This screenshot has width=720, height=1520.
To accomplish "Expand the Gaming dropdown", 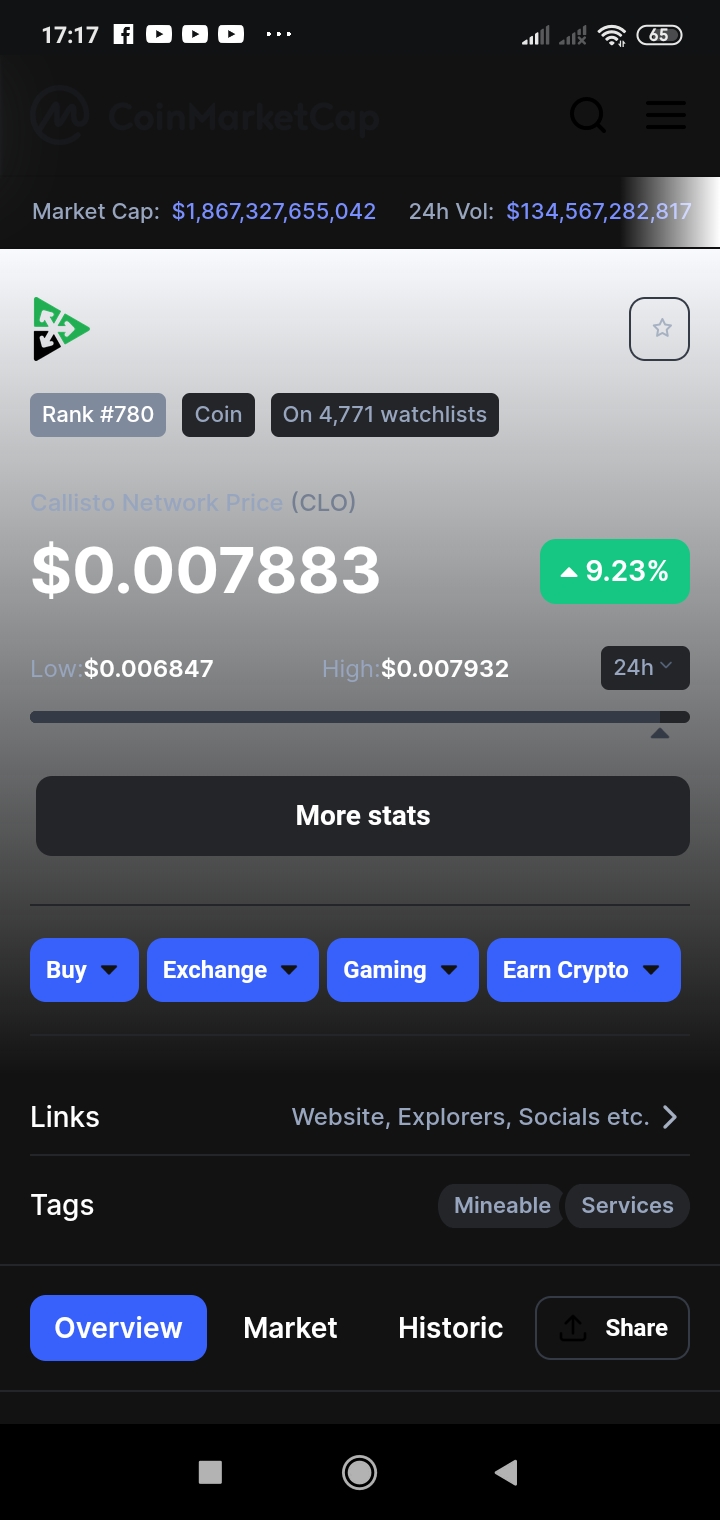I will click(403, 970).
